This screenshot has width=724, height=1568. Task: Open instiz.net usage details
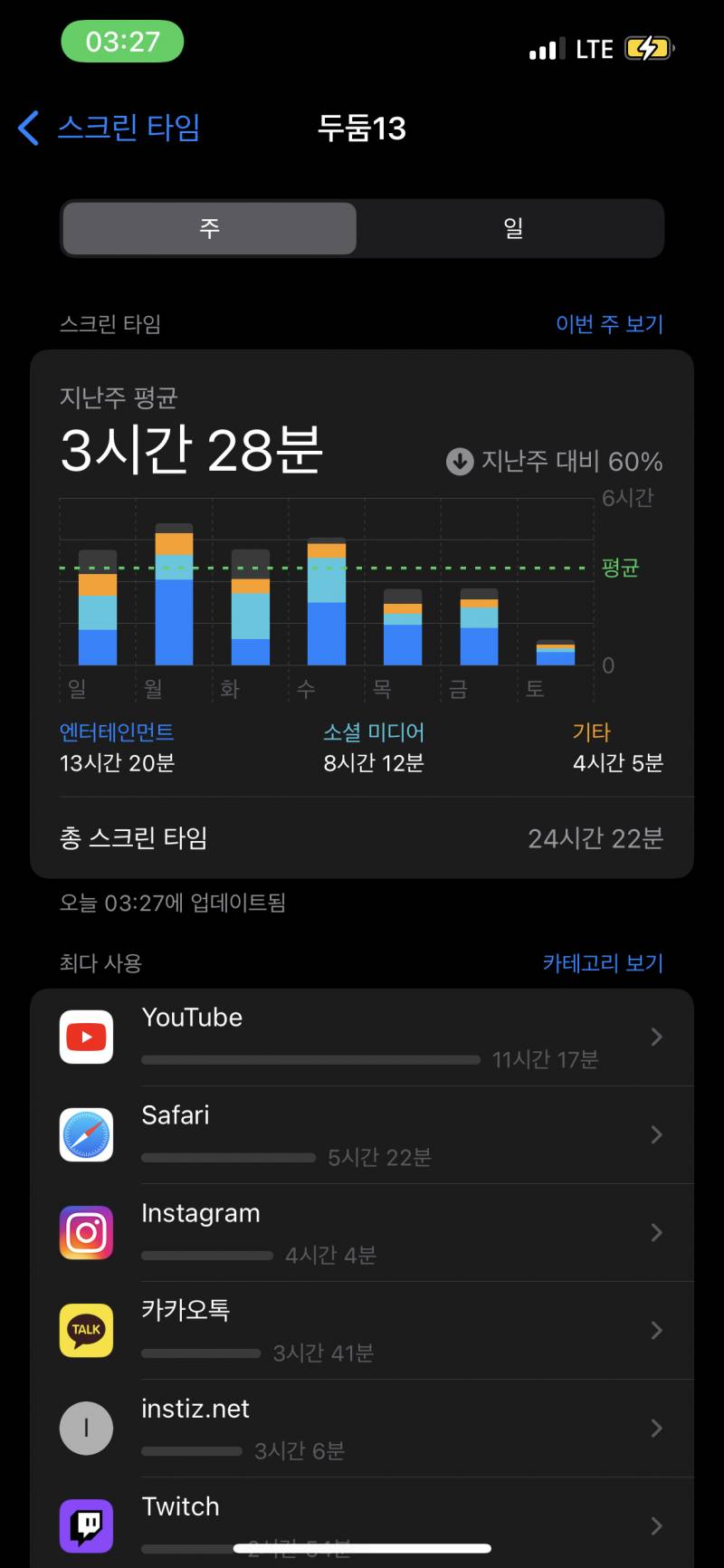coord(362,1429)
